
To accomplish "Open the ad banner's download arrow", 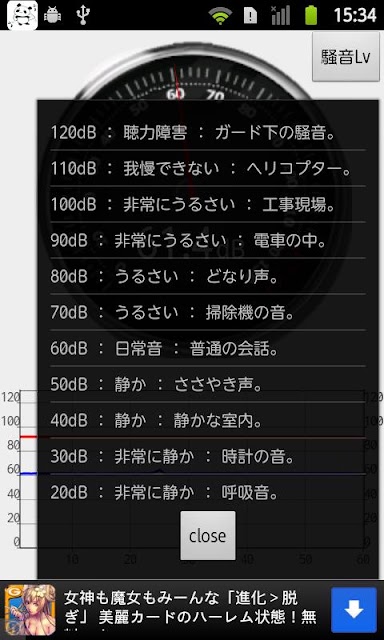I will coord(353,610).
